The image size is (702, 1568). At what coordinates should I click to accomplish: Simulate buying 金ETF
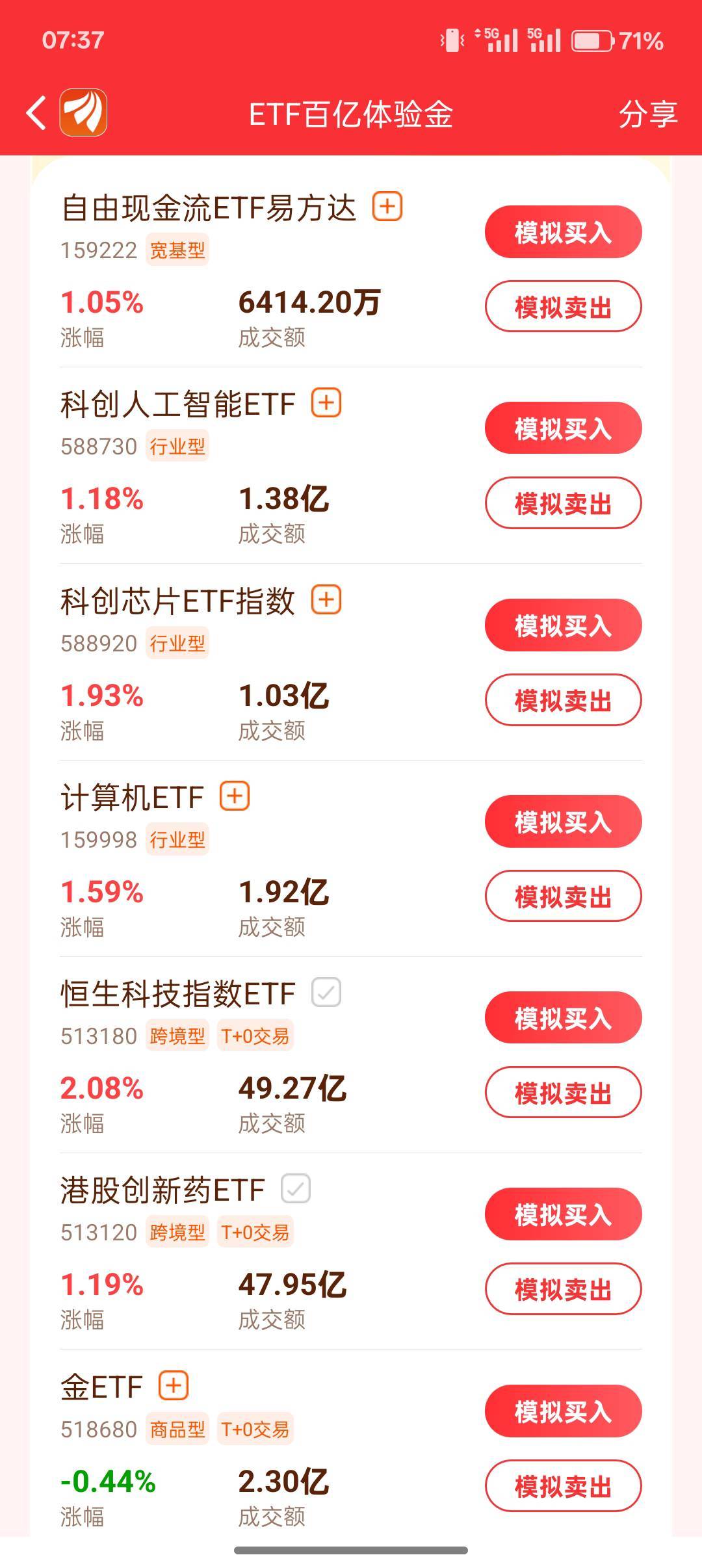[563, 1411]
